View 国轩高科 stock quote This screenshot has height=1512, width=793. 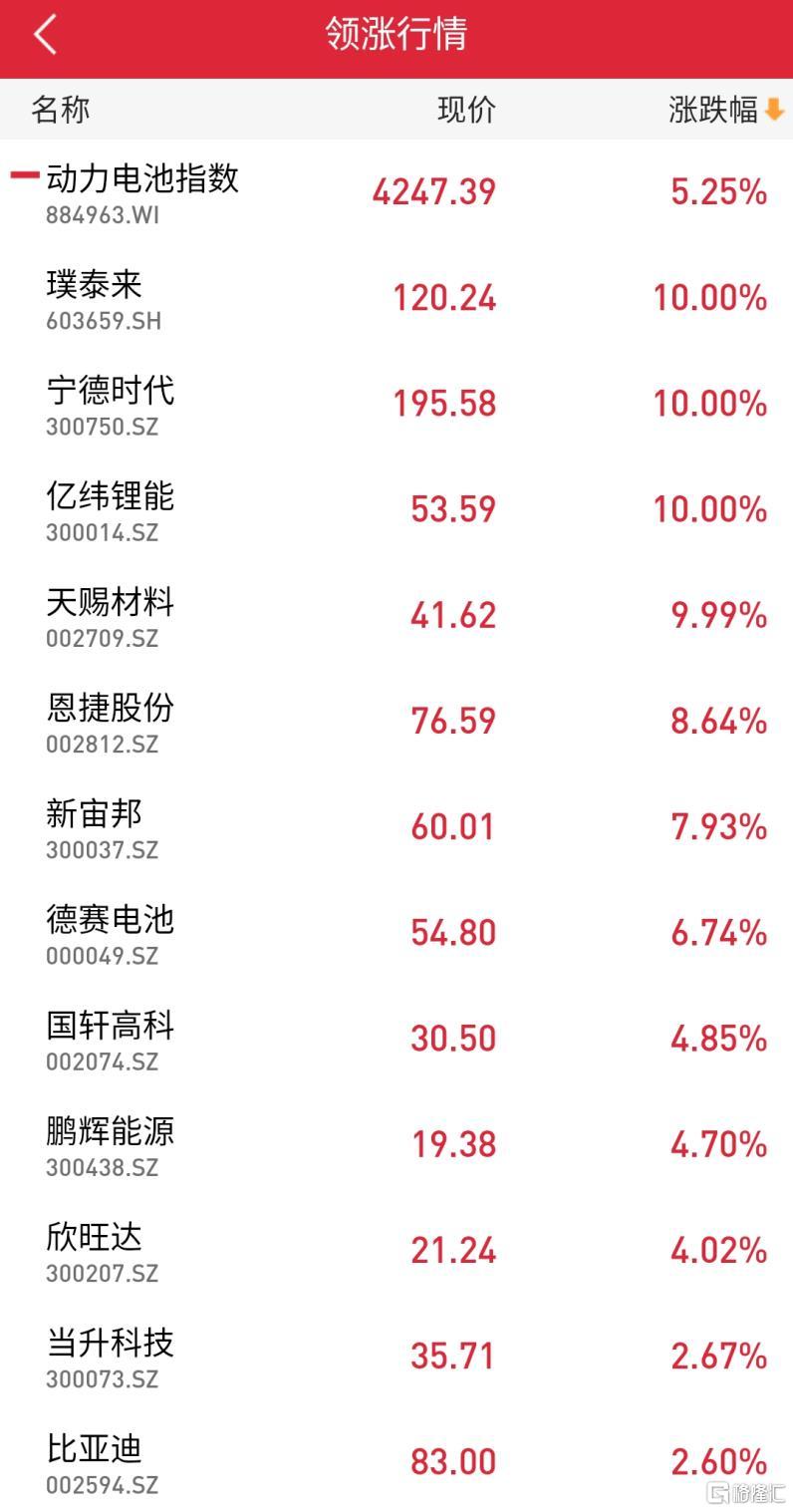[396, 1038]
